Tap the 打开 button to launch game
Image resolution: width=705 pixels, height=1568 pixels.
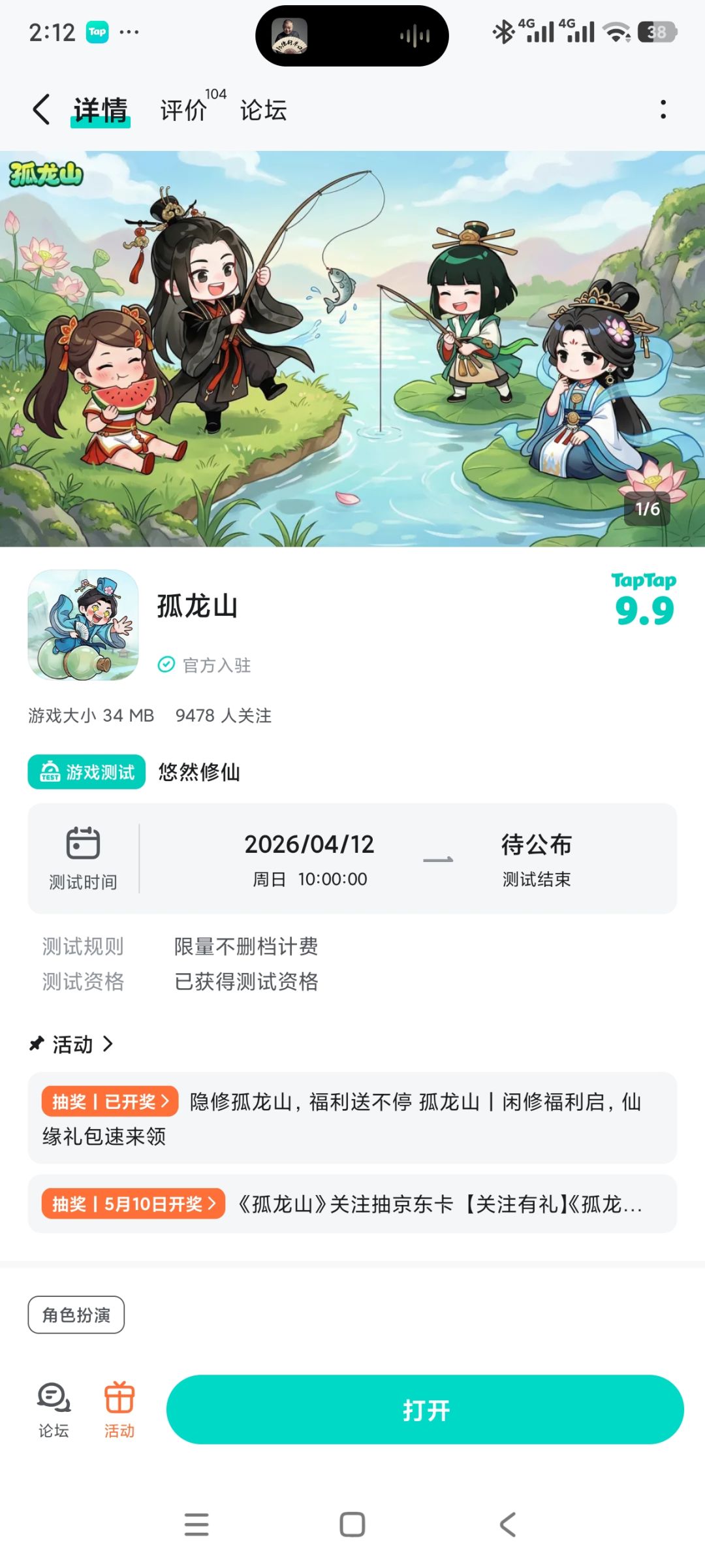click(425, 1410)
